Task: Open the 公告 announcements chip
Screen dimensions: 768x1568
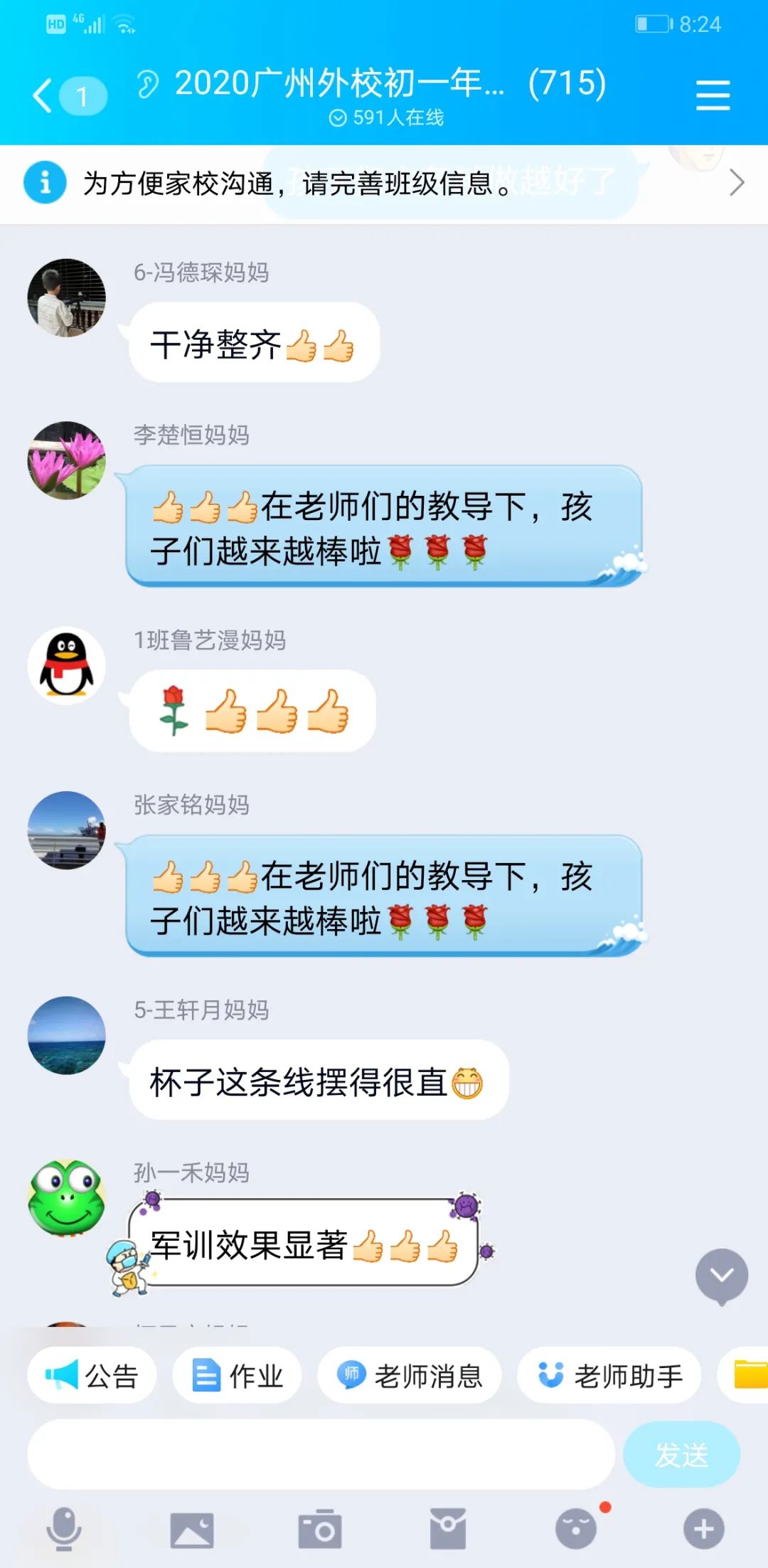Action: (92, 1375)
